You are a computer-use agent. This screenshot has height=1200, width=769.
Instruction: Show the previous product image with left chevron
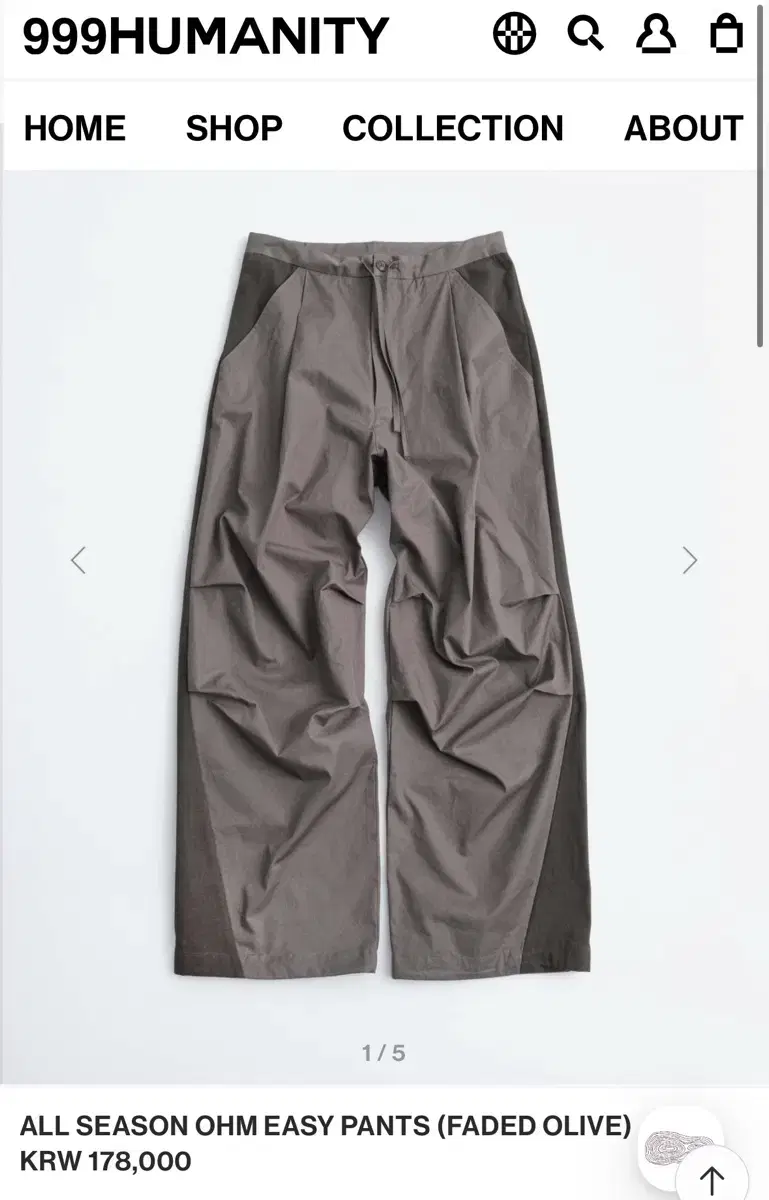tap(79, 561)
